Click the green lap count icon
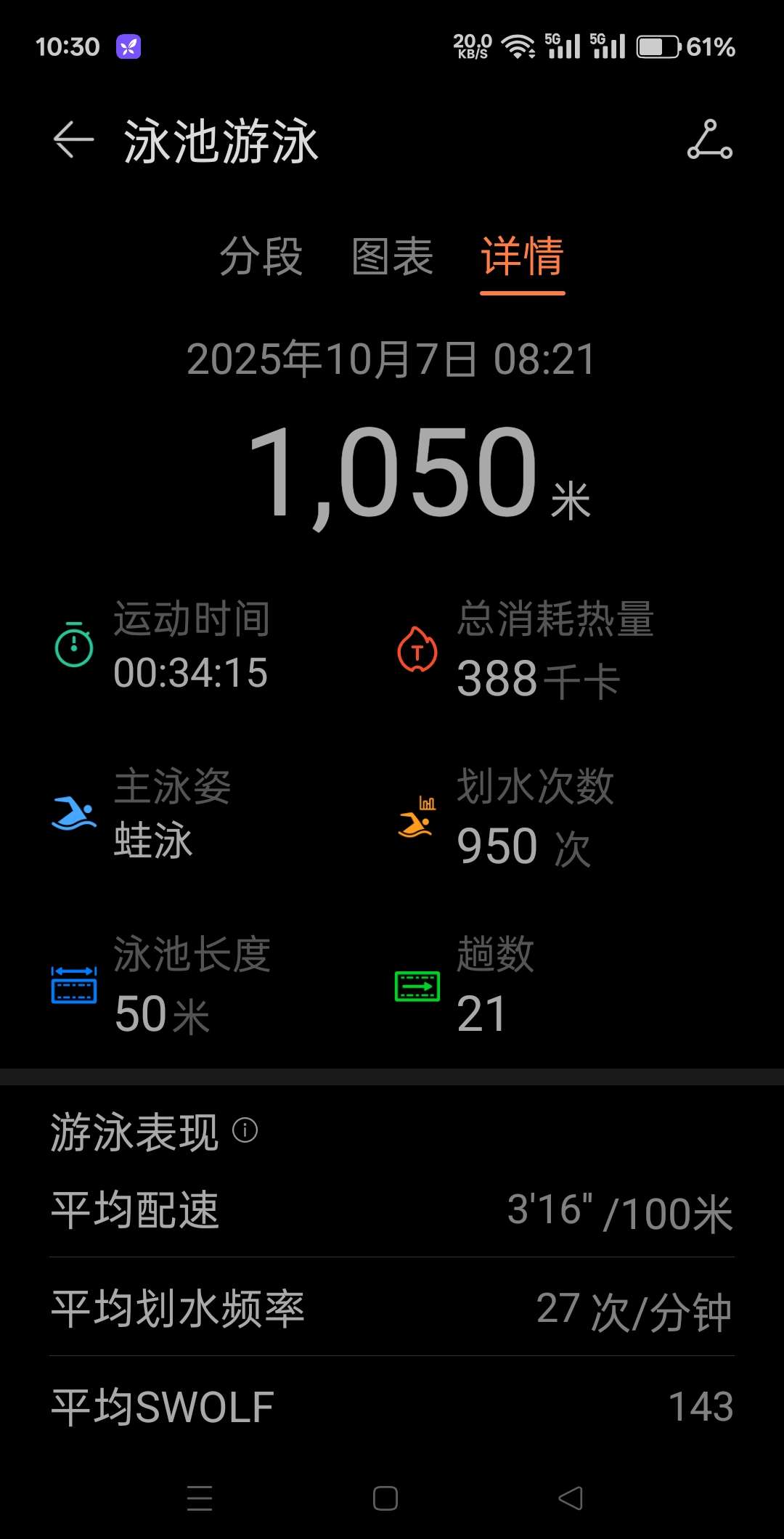Image resolution: width=784 pixels, height=1539 pixels. [x=416, y=986]
